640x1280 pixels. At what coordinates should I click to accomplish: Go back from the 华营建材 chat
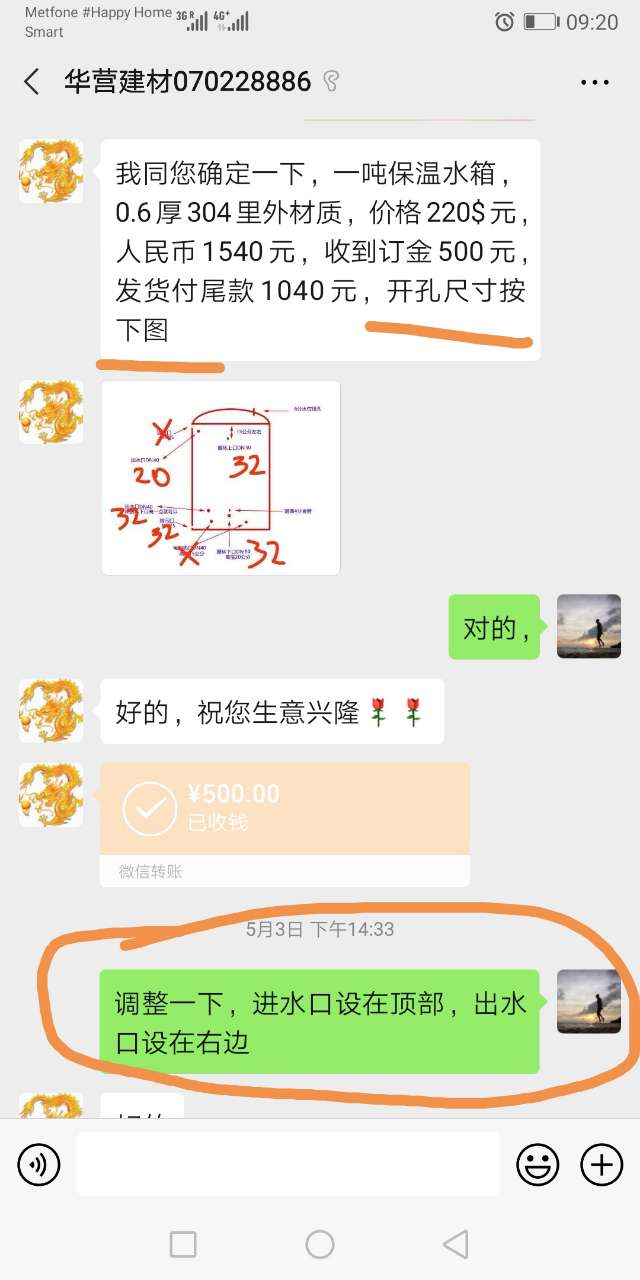[32, 81]
